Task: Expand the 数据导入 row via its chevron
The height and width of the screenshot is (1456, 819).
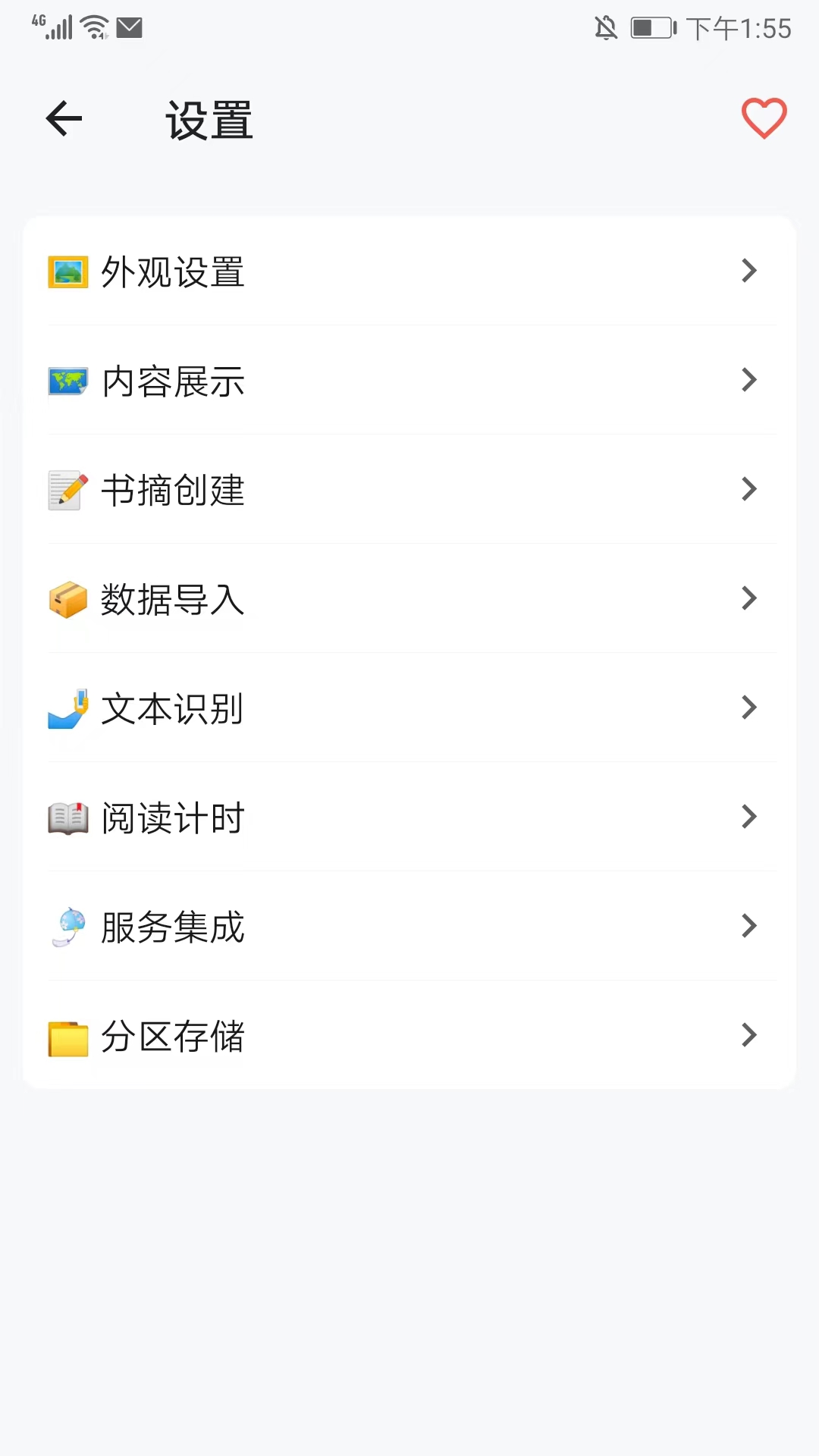Action: point(749,599)
